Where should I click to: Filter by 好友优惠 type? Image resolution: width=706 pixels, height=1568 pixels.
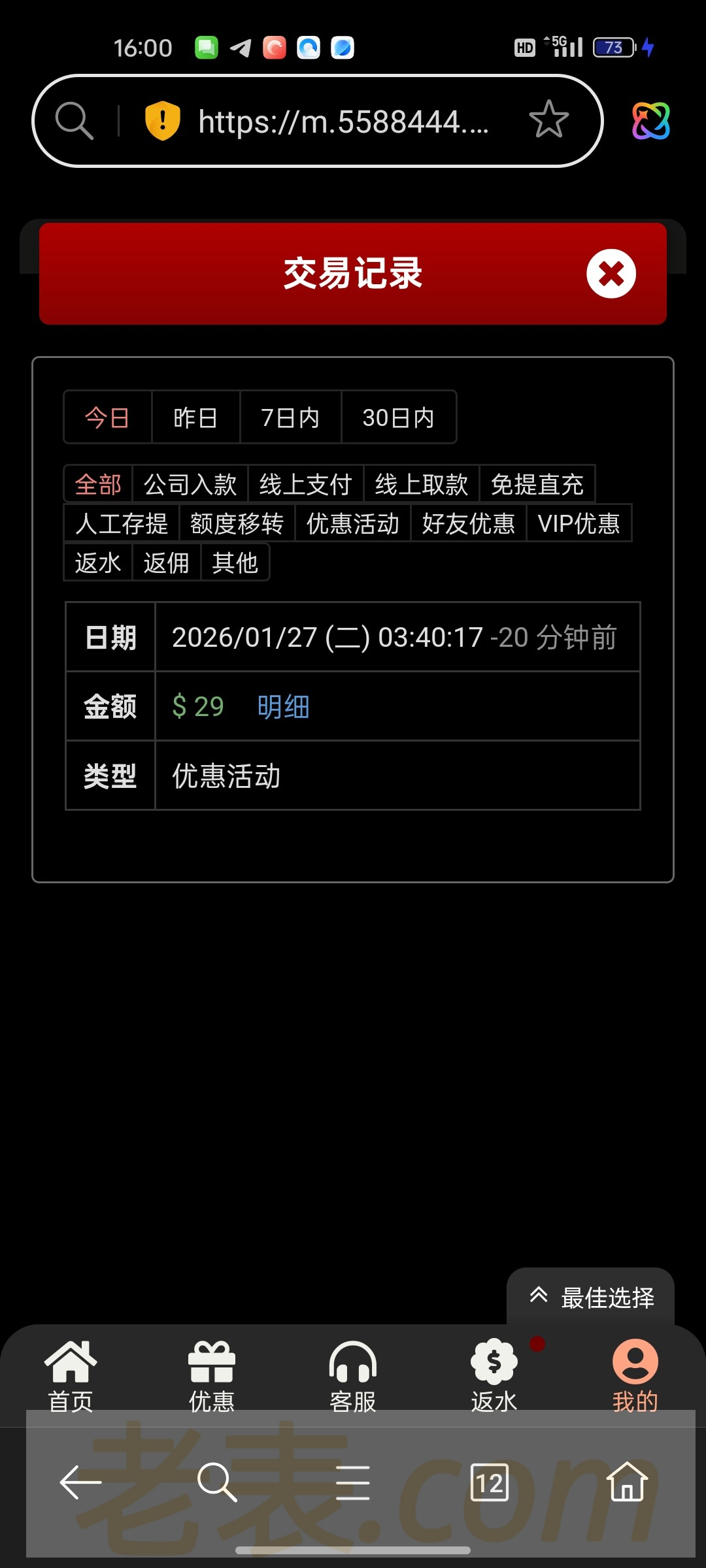coord(468,524)
